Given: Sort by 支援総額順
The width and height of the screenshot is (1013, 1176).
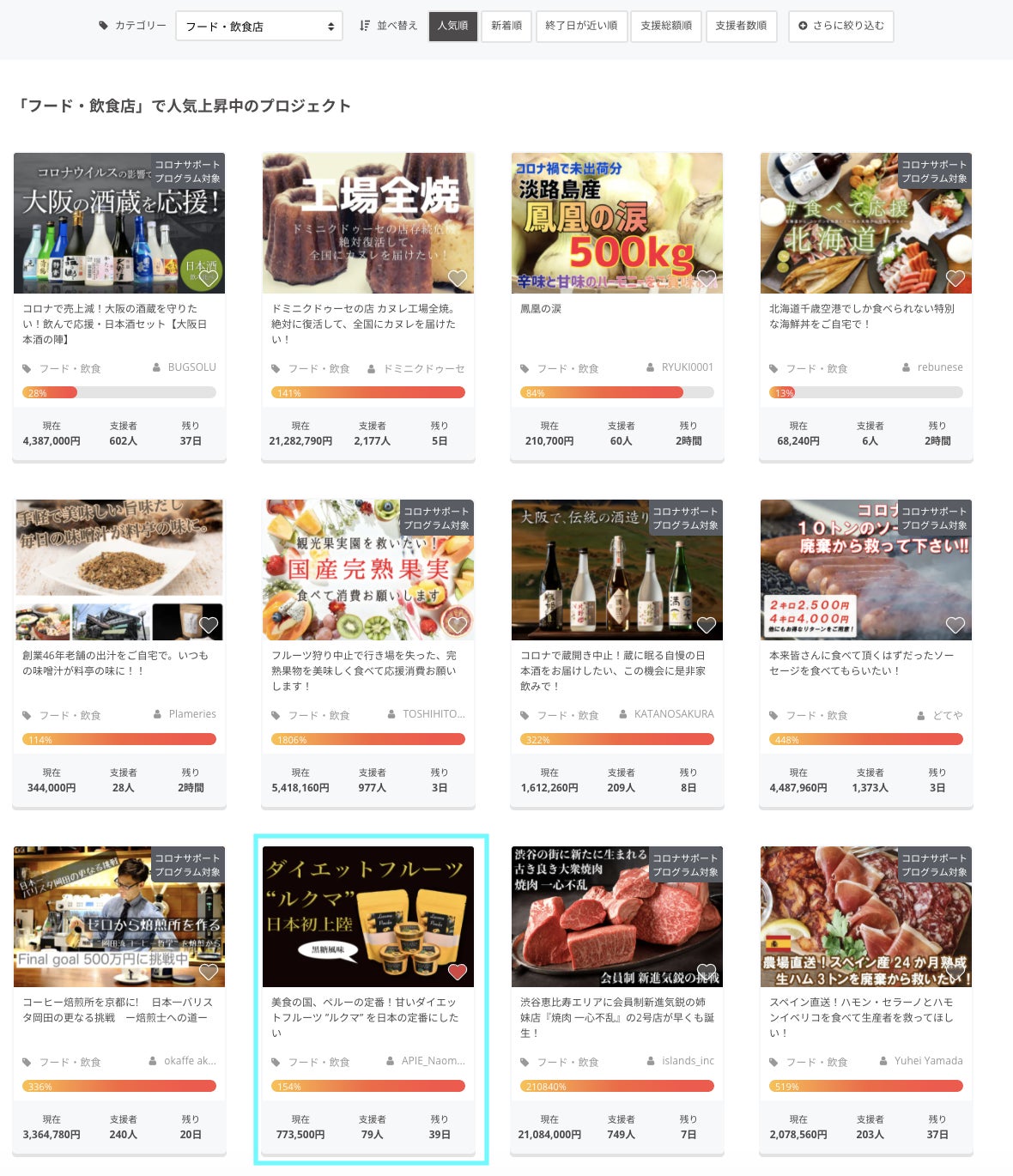Looking at the screenshot, I should [x=666, y=26].
